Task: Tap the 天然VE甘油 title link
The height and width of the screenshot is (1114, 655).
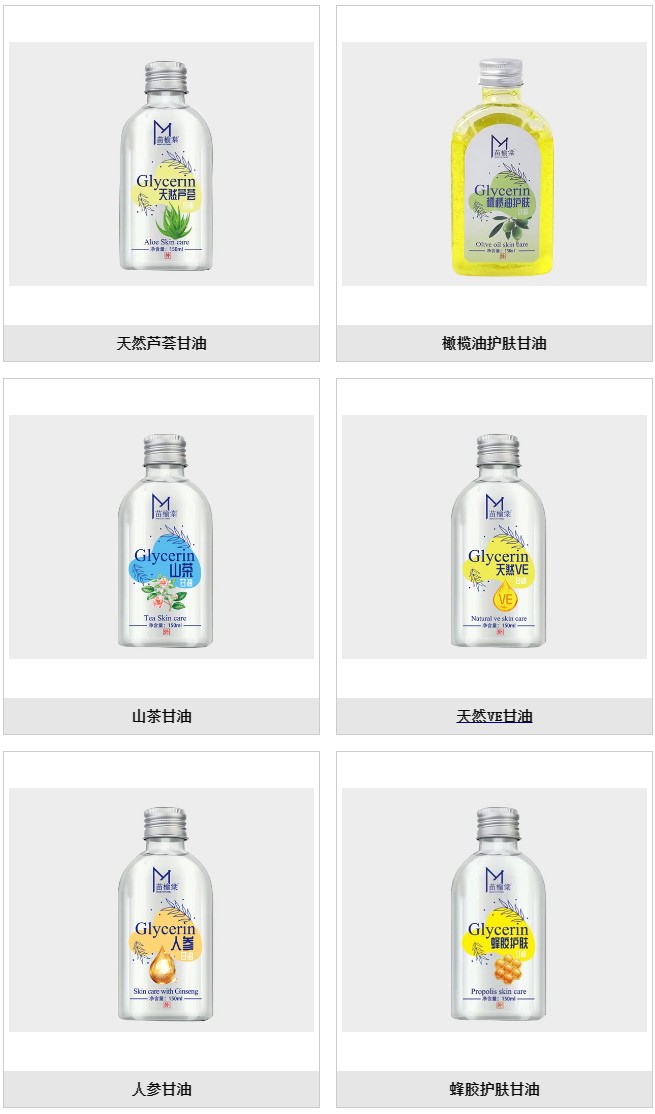Action: [x=494, y=716]
